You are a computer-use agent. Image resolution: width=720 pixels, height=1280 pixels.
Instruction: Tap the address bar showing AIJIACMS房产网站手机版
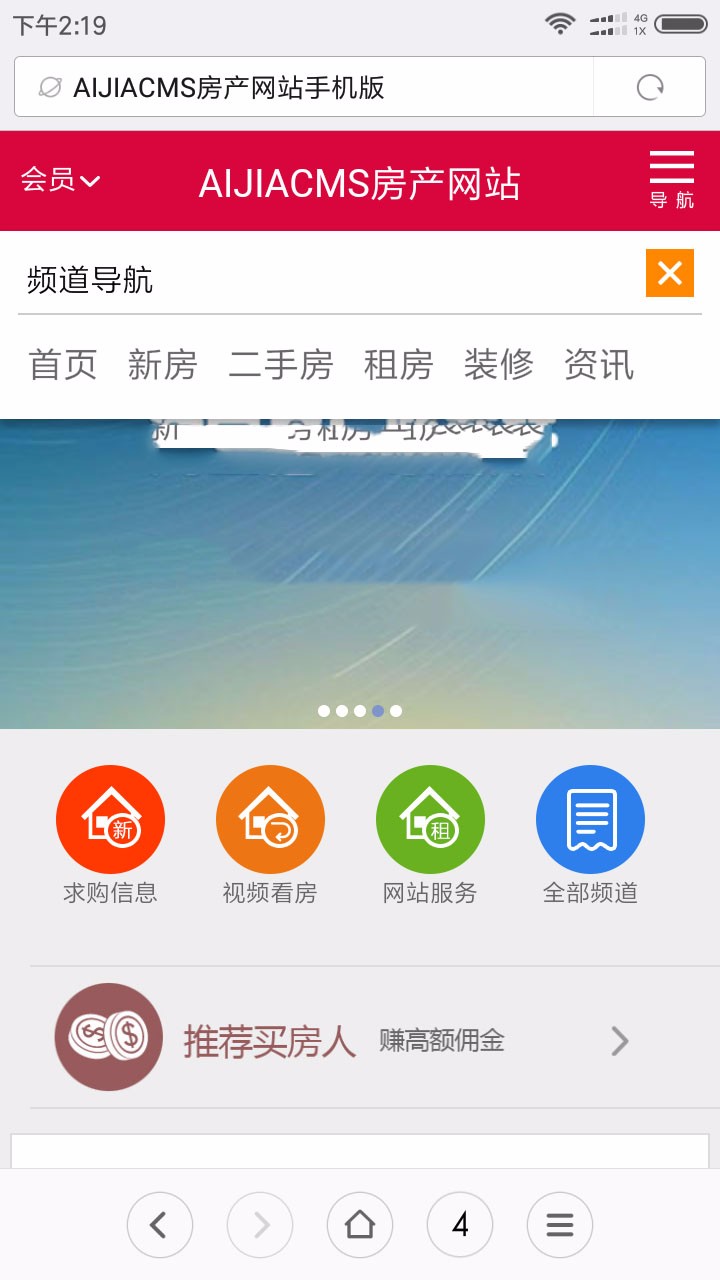point(300,86)
